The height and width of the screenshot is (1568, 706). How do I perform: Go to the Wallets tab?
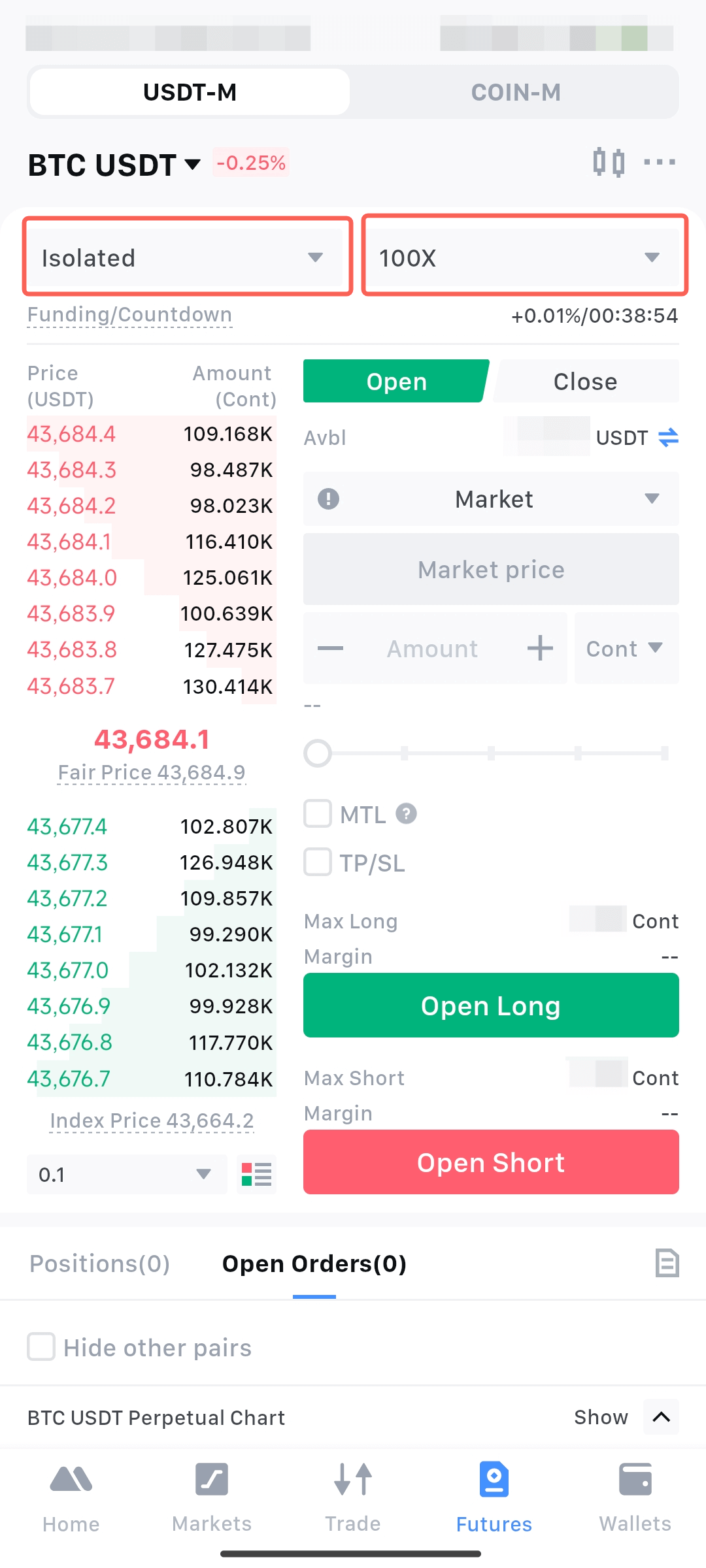point(635,1497)
